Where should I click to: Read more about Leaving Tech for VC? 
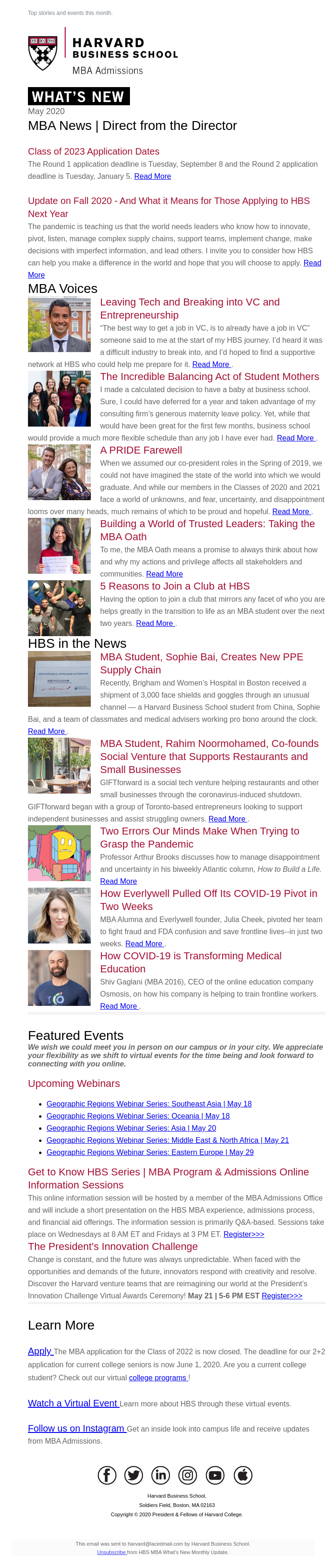click(211, 364)
